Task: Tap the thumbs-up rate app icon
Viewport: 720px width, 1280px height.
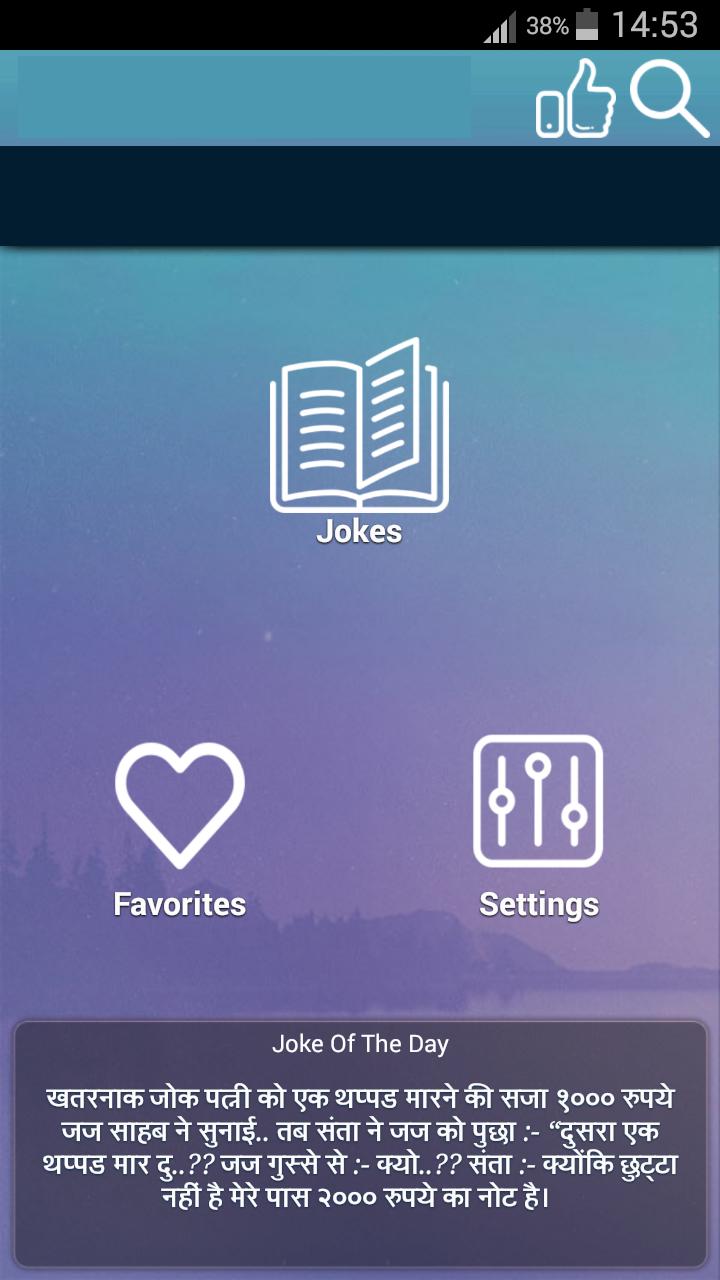Action: [577, 98]
